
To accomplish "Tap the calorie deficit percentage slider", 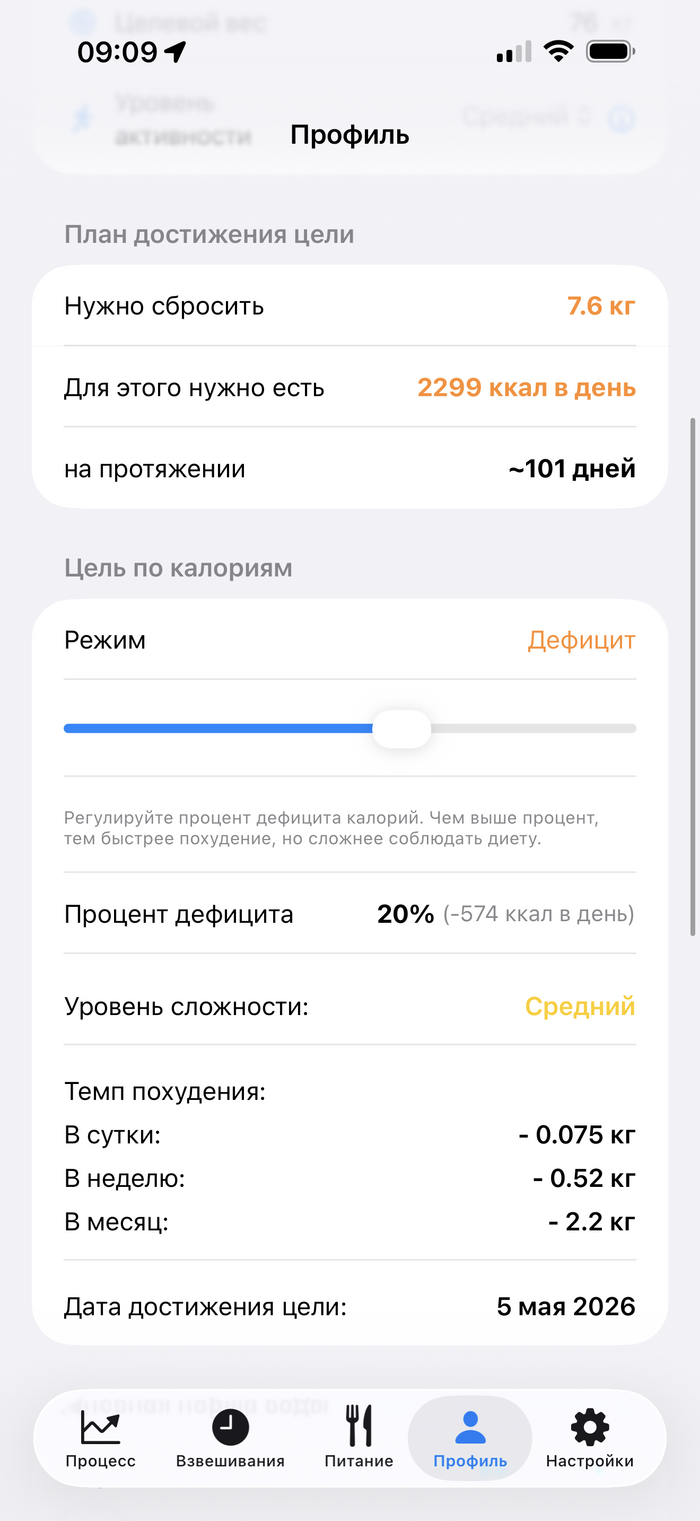I will (402, 729).
